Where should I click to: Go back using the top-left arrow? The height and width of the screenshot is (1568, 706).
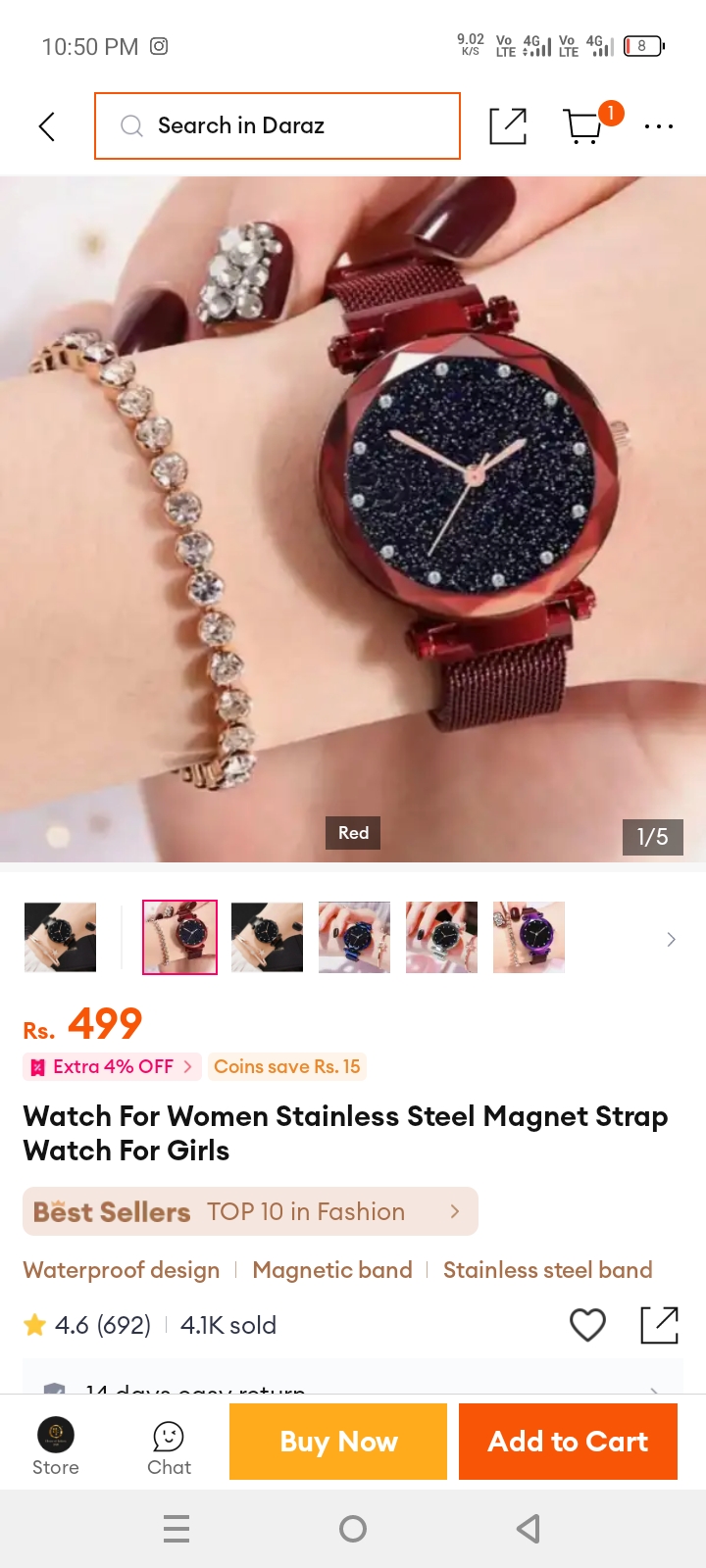tap(46, 126)
